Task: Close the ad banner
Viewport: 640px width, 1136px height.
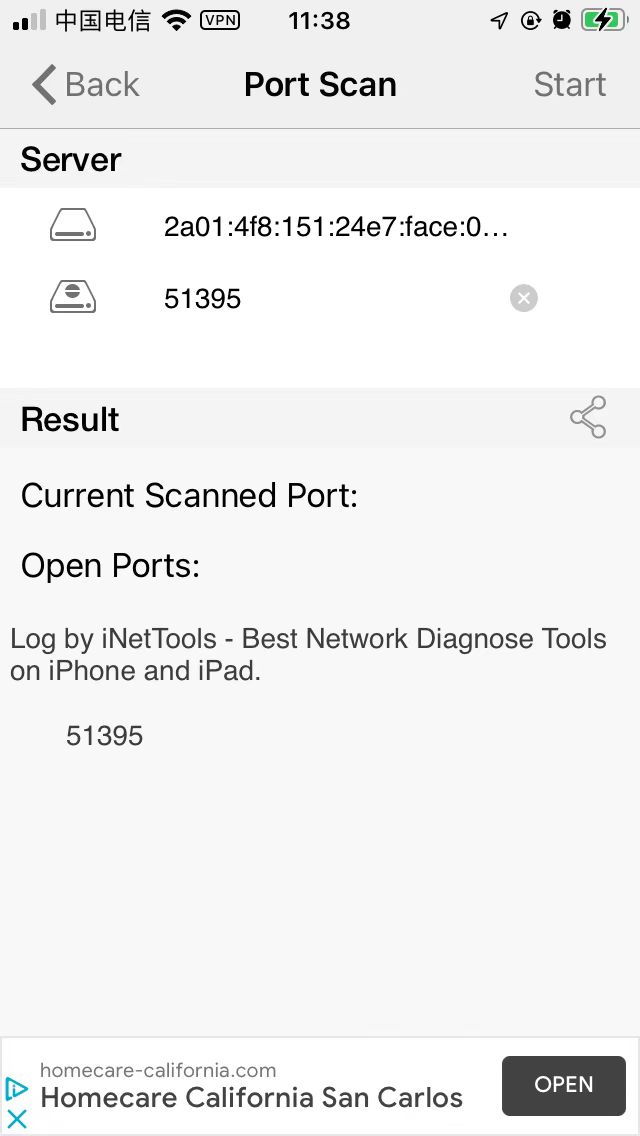Action: 17,1119
